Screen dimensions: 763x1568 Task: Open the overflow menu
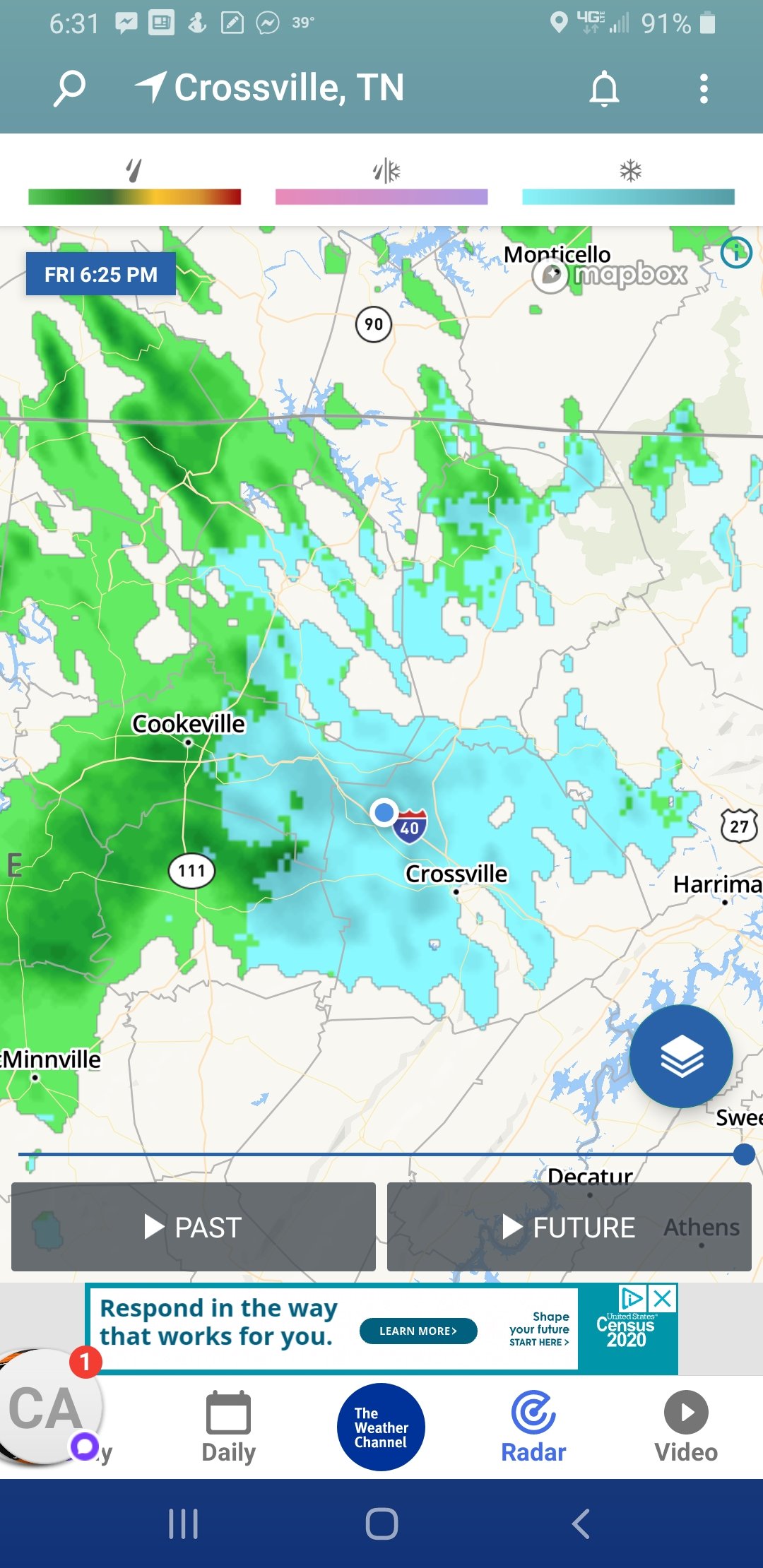coord(703,89)
